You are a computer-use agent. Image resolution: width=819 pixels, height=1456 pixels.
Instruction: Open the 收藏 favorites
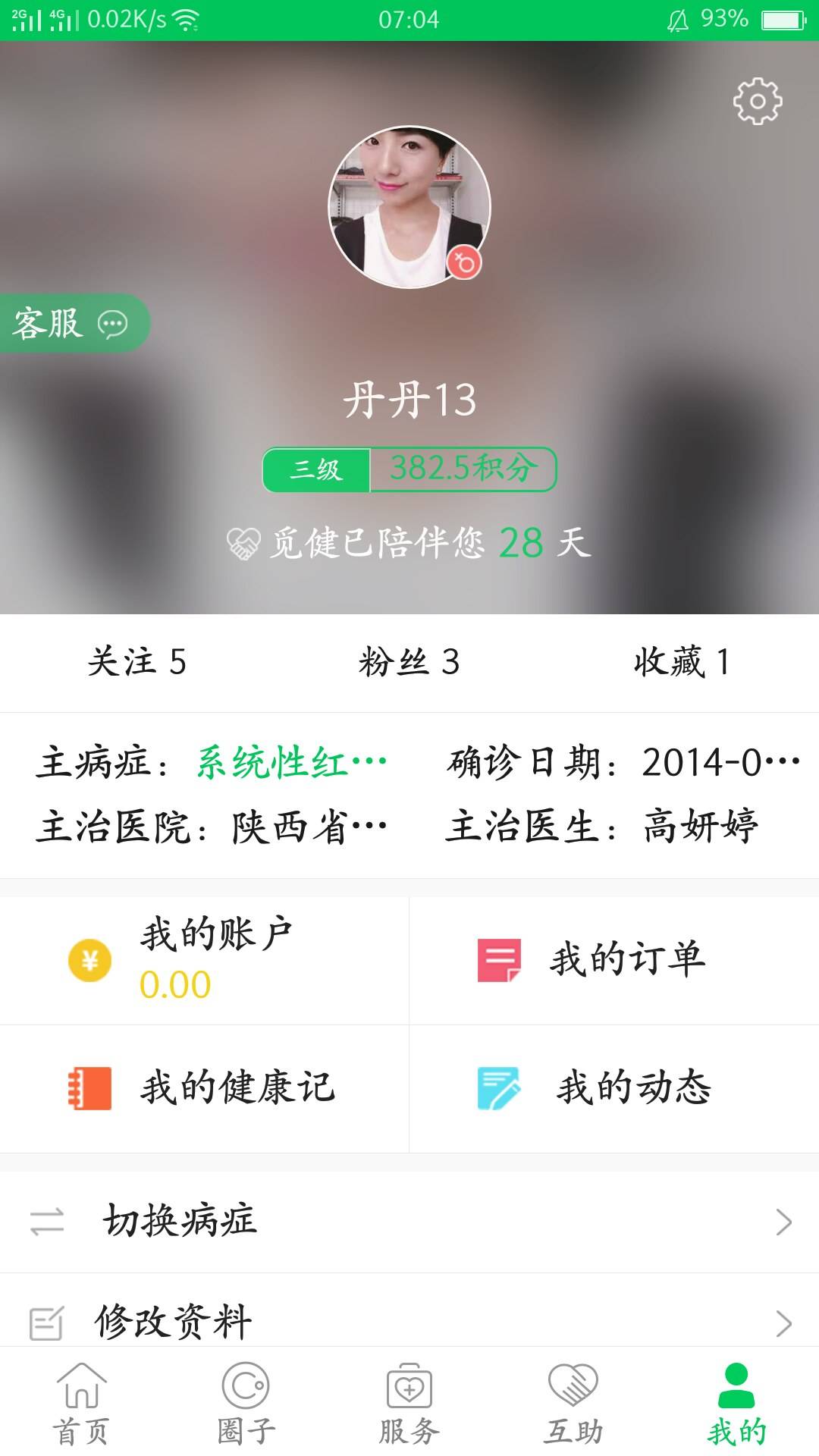[681, 662]
